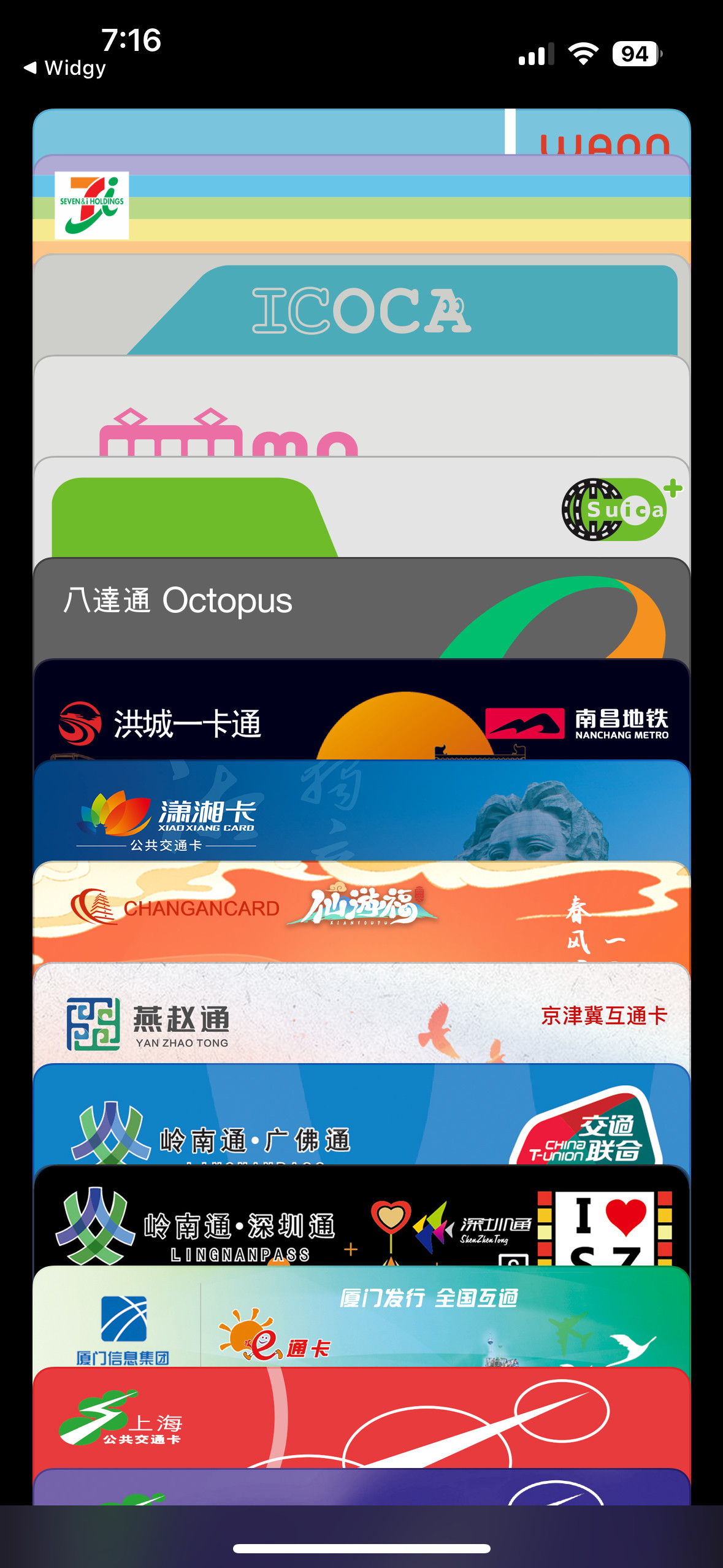Select the Octopus card
723x1568 pixels.
(362, 607)
